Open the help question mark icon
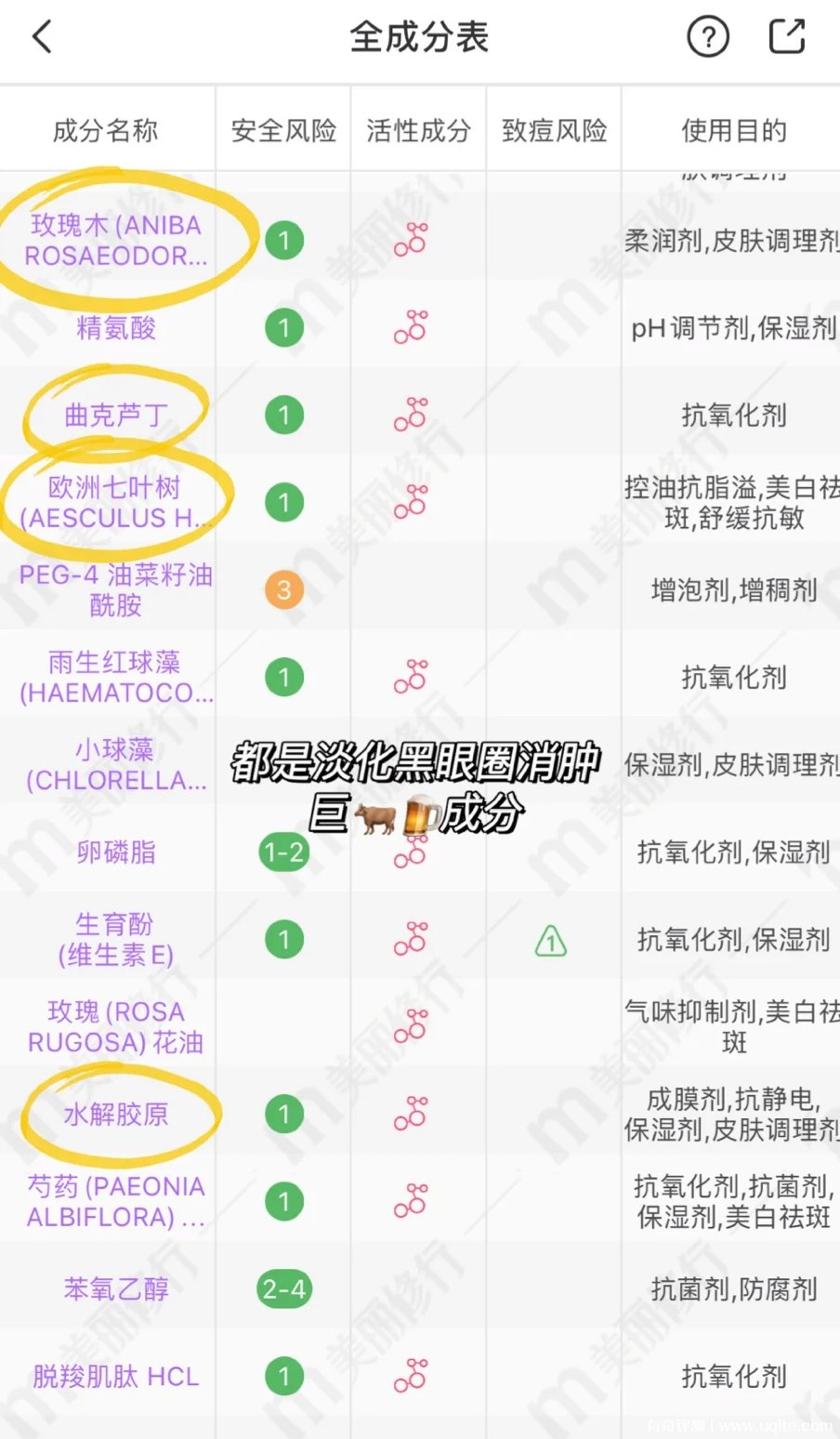This screenshot has height=1439, width=840. tap(707, 38)
